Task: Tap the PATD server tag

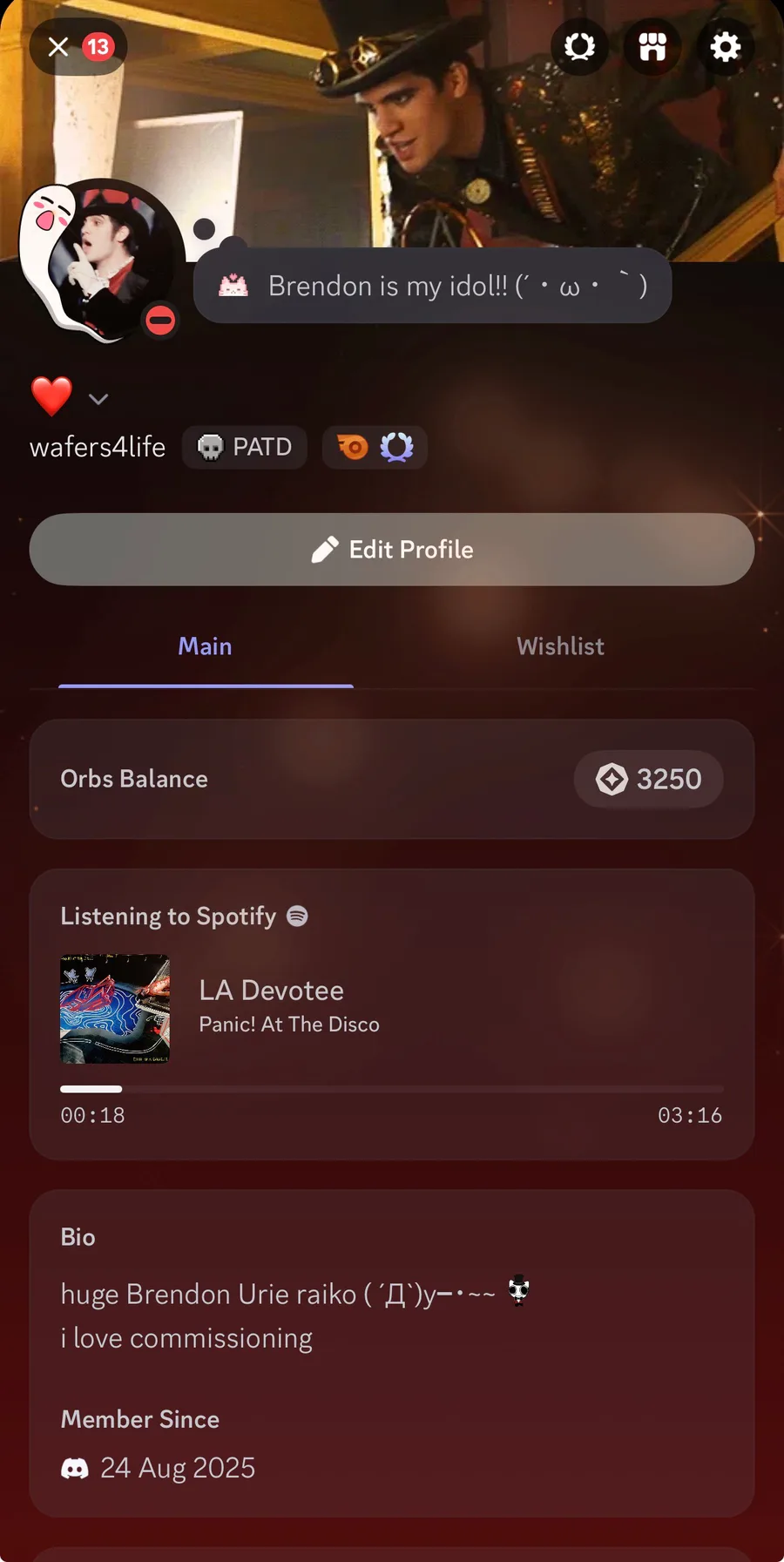Action: pyautogui.click(x=245, y=448)
